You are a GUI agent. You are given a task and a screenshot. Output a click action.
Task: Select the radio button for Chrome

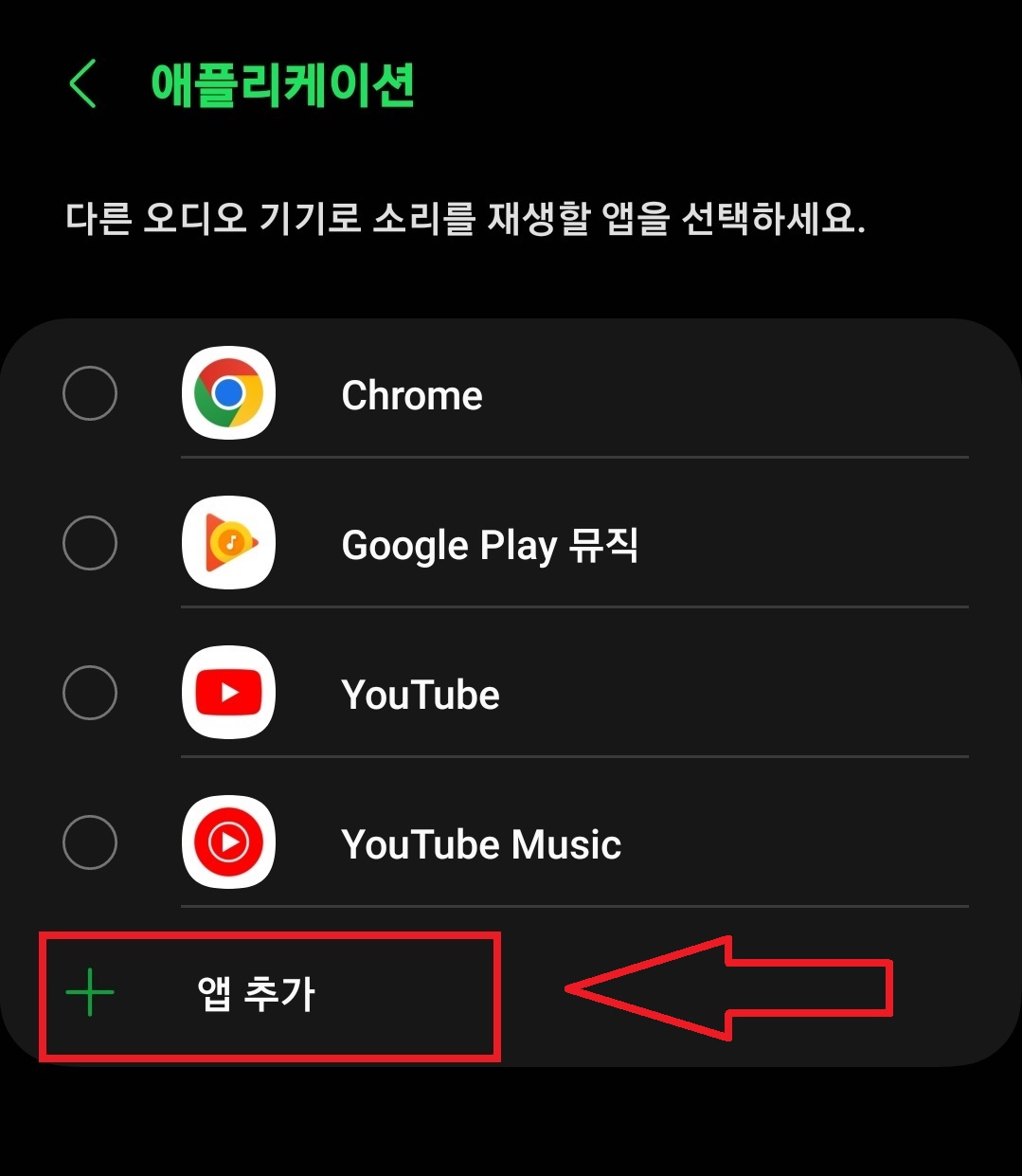tap(90, 394)
